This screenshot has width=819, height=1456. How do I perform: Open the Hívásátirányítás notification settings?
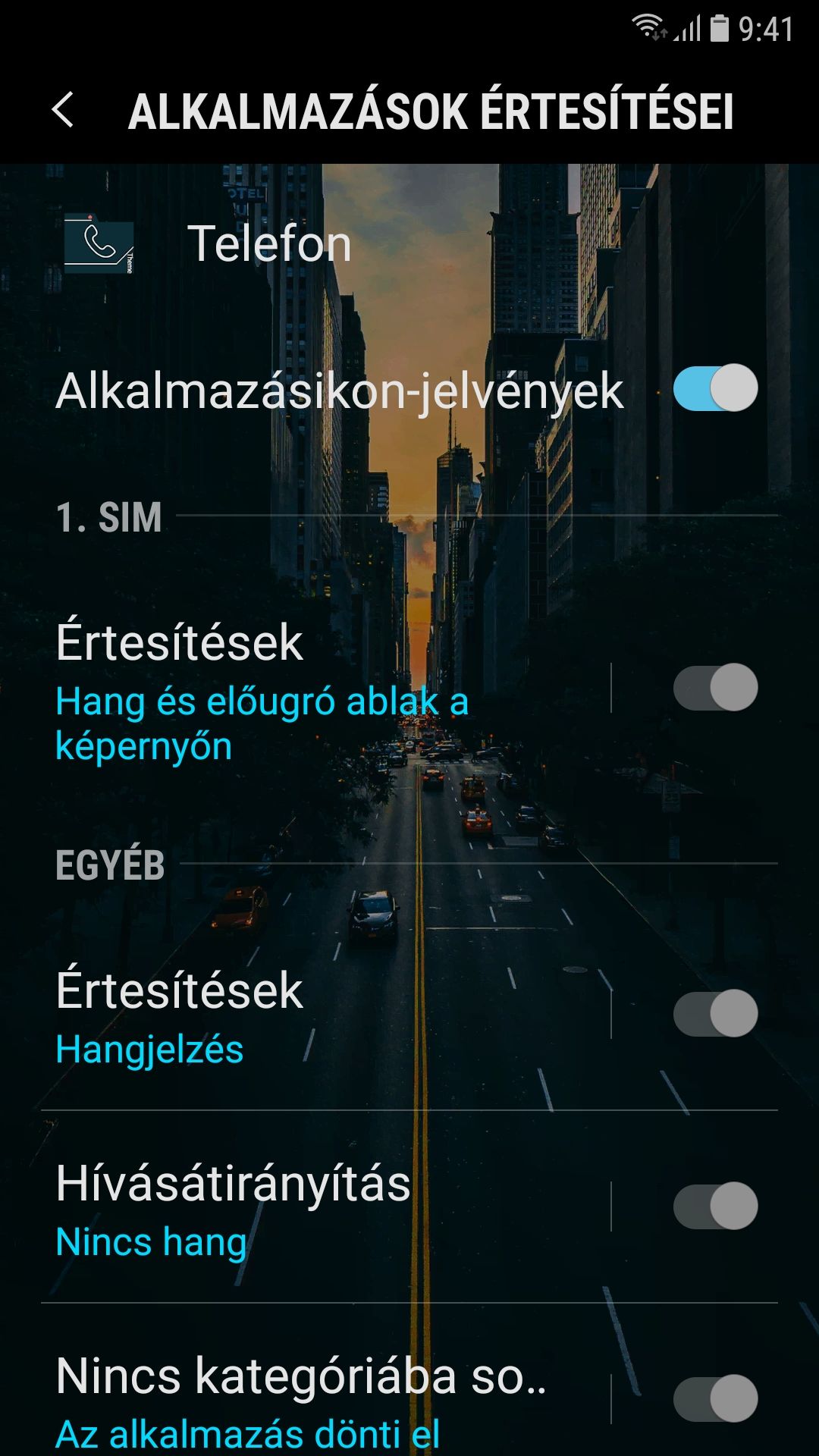click(x=326, y=1207)
